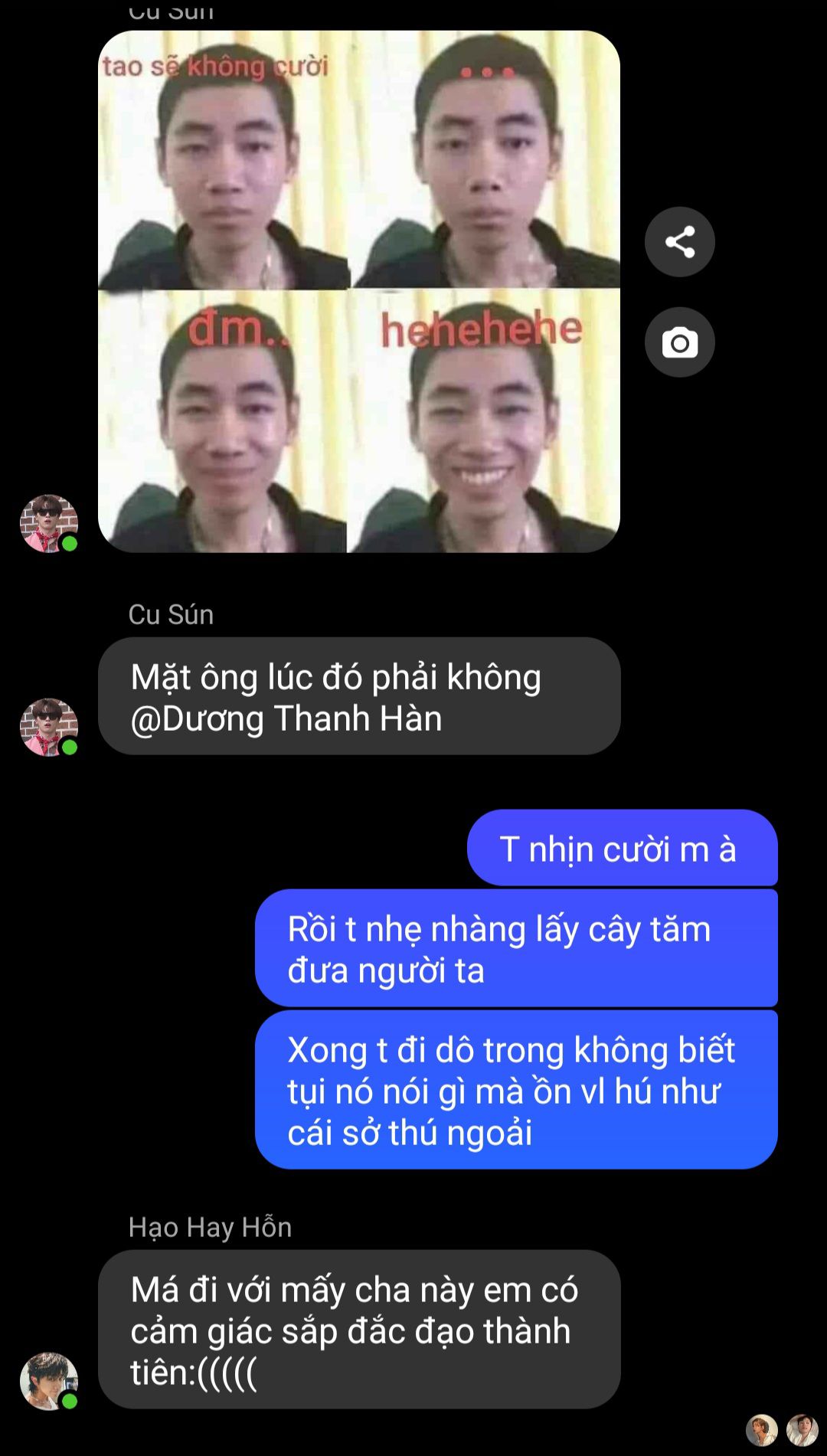Open camera icon beside the image

point(679,342)
